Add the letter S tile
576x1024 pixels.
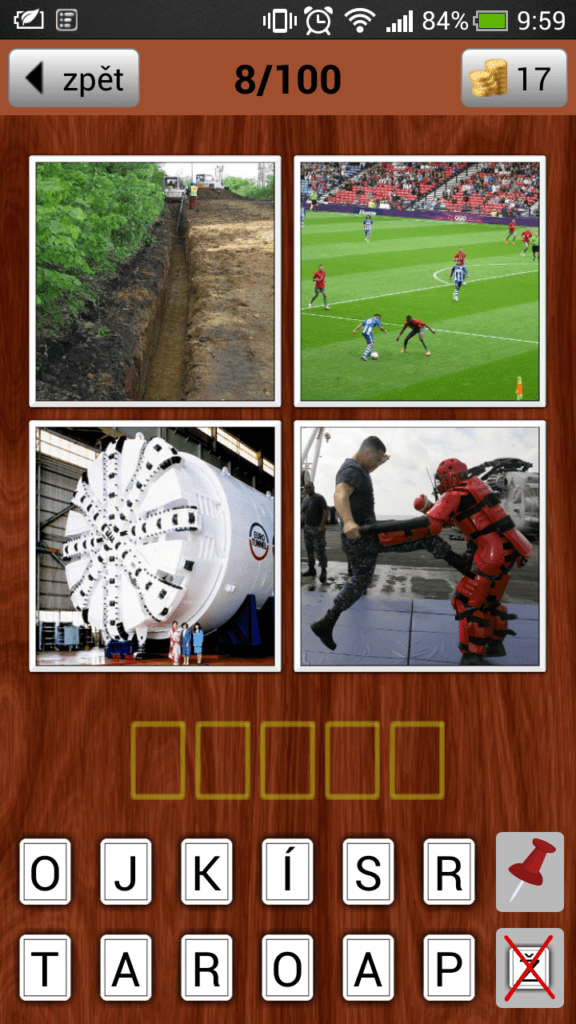368,872
